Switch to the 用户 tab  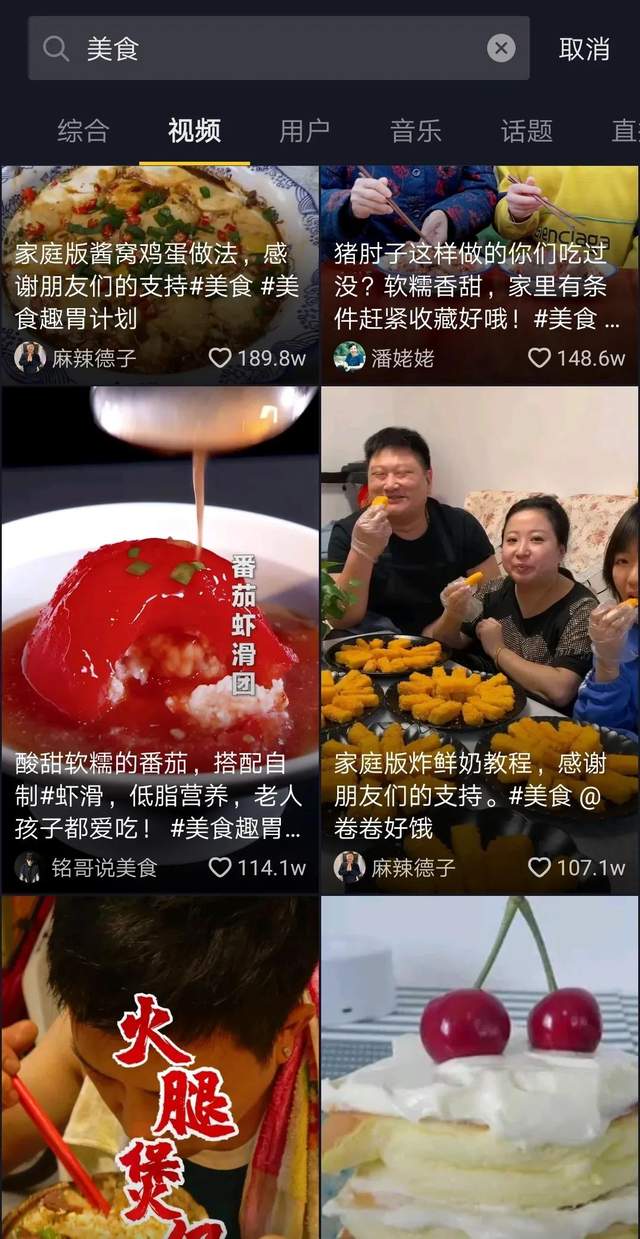304,131
